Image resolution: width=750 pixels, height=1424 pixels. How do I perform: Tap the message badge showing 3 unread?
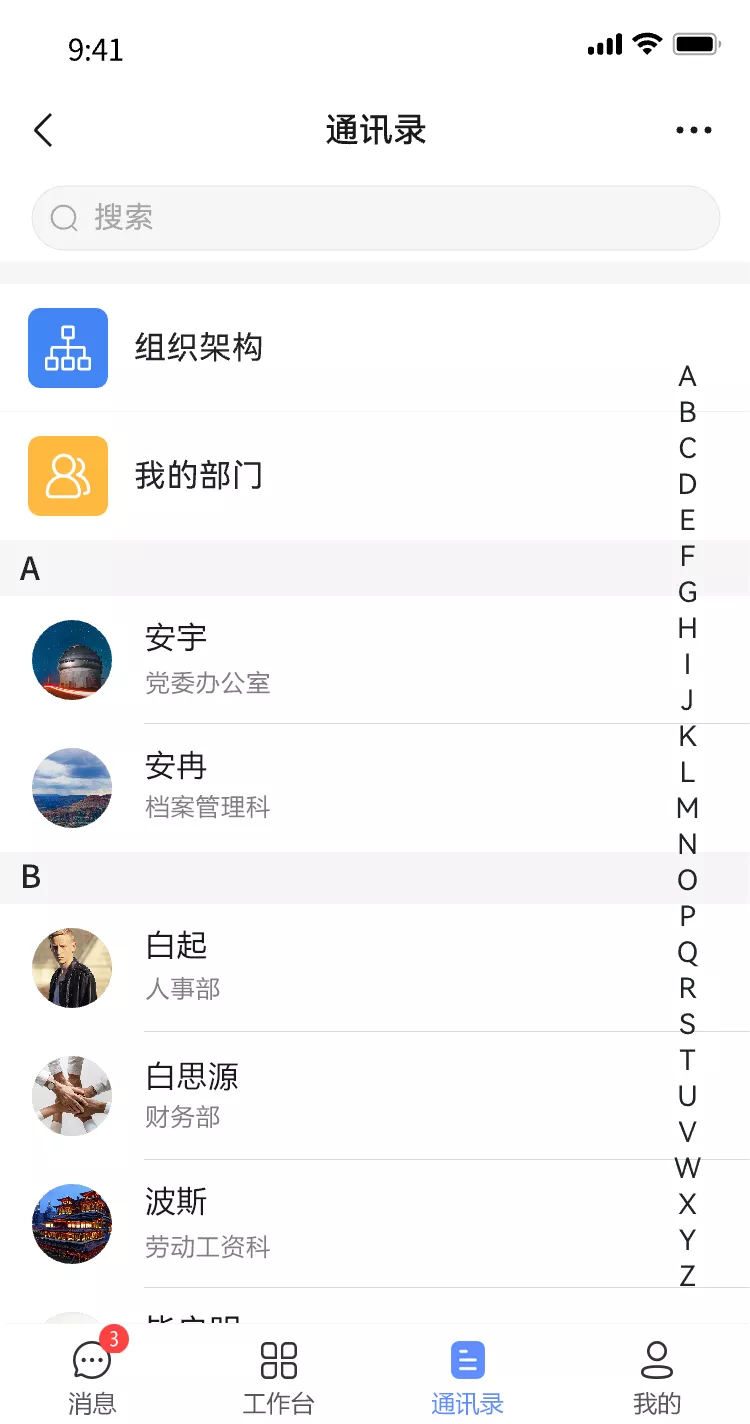coord(113,1340)
